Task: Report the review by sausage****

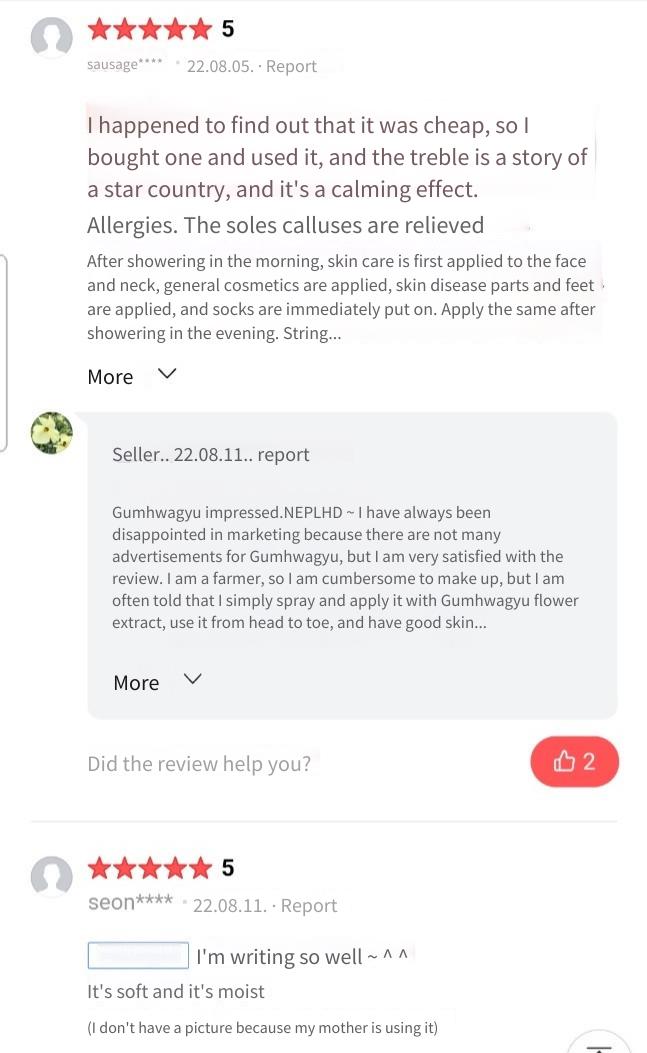Action: tap(291, 66)
